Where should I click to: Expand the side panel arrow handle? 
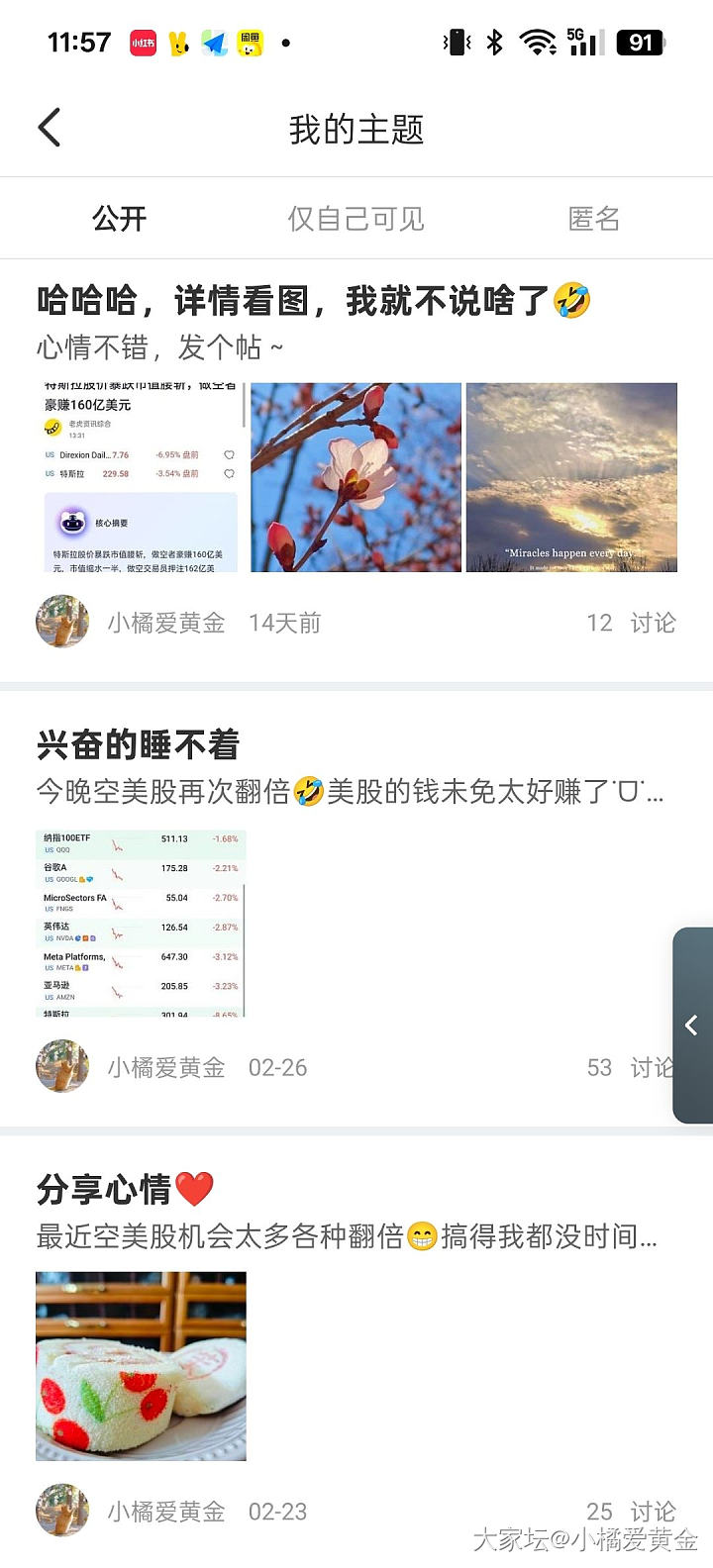692,1026
